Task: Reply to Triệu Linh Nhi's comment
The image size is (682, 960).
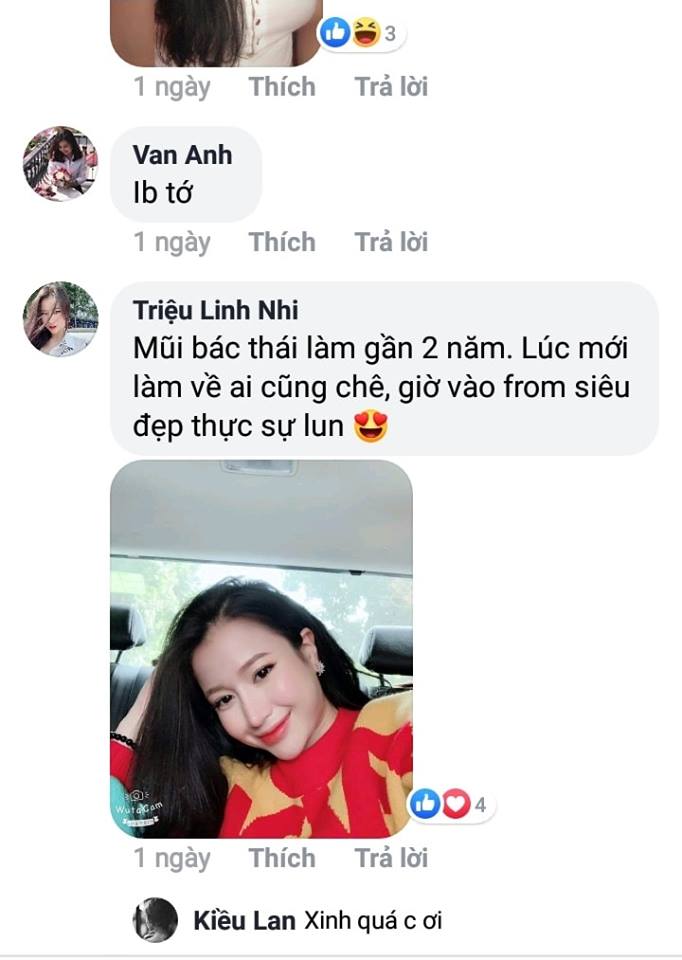Action: [x=391, y=858]
